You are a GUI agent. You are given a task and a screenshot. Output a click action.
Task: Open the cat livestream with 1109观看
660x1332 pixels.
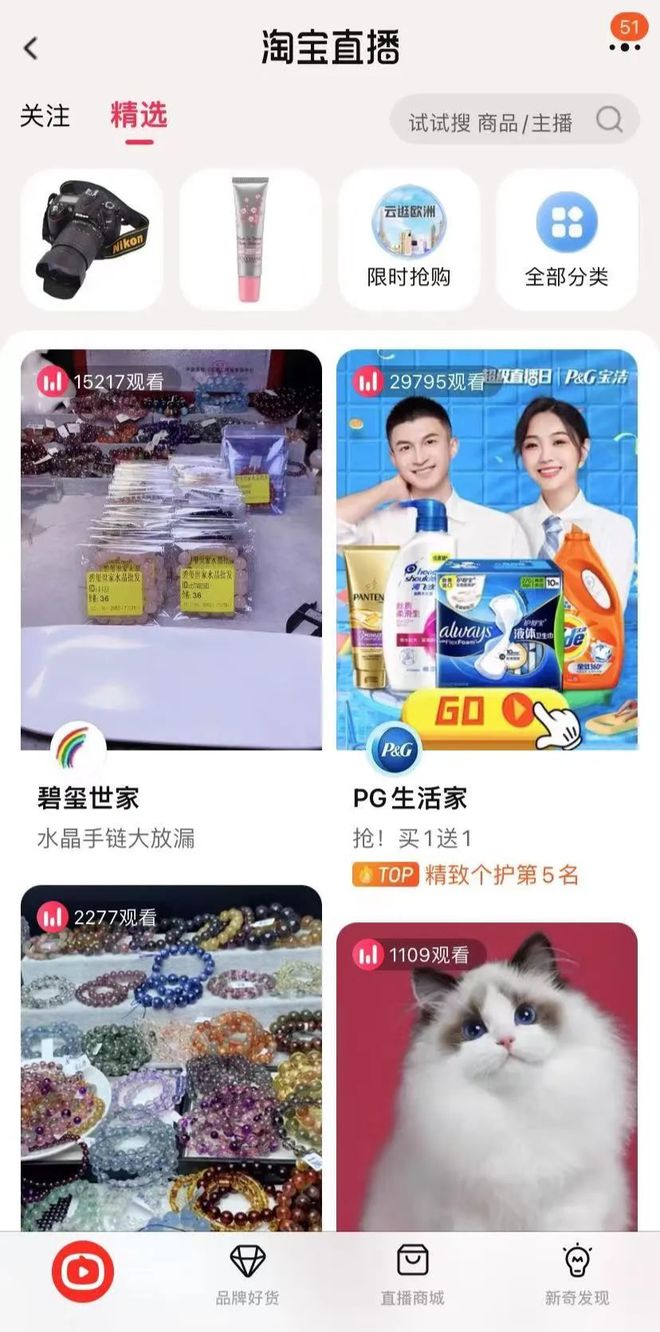coord(487,1077)
